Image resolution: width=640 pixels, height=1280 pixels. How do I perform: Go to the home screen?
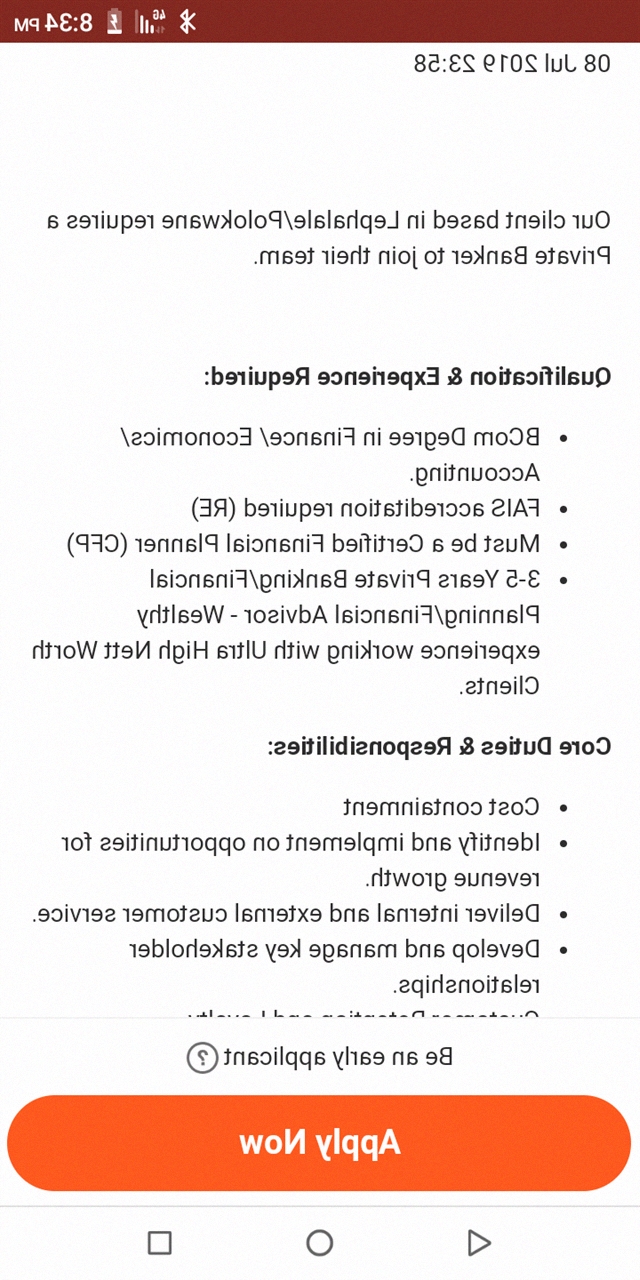319,1243
